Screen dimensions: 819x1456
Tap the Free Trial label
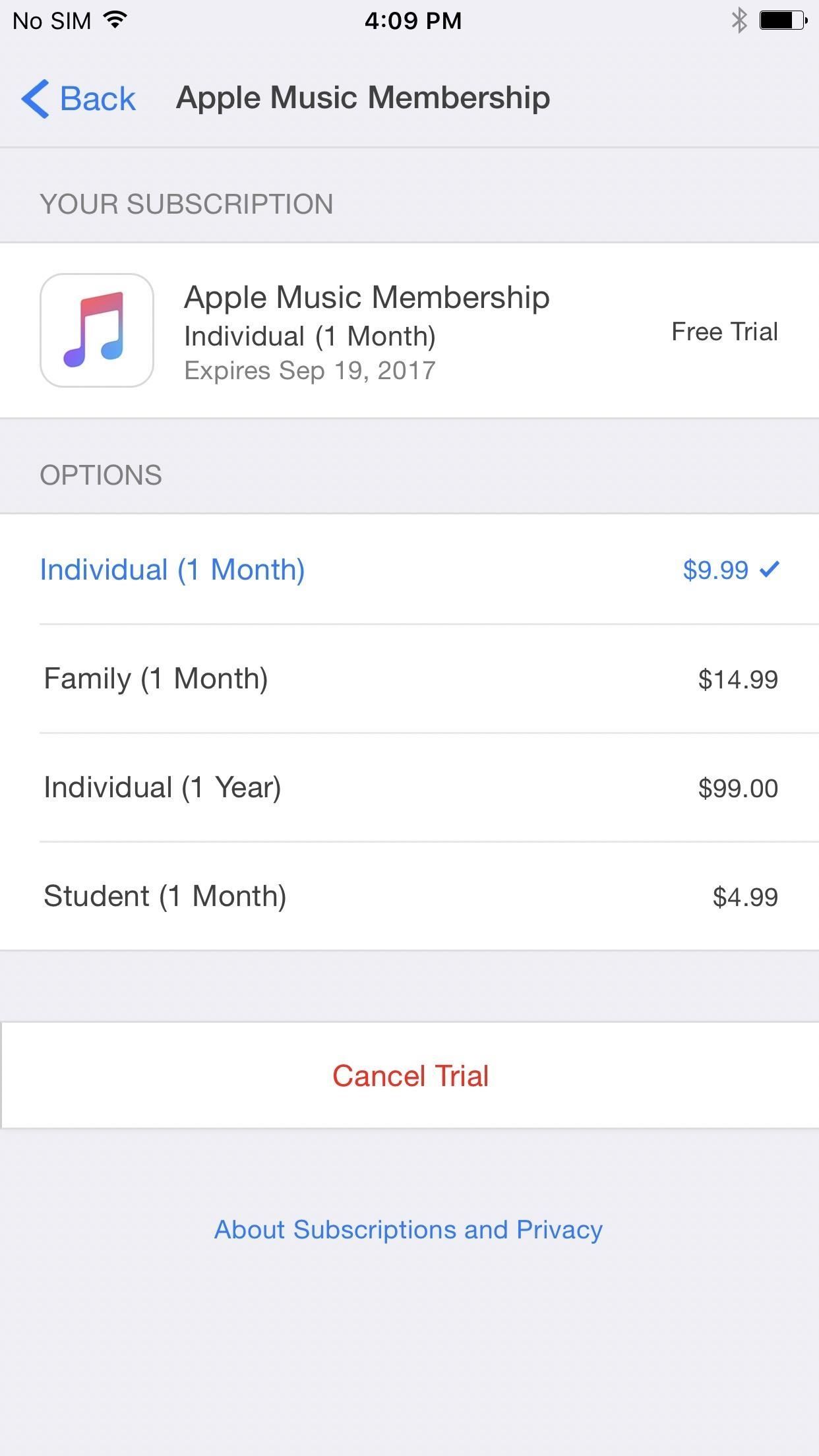coord(723,332)
